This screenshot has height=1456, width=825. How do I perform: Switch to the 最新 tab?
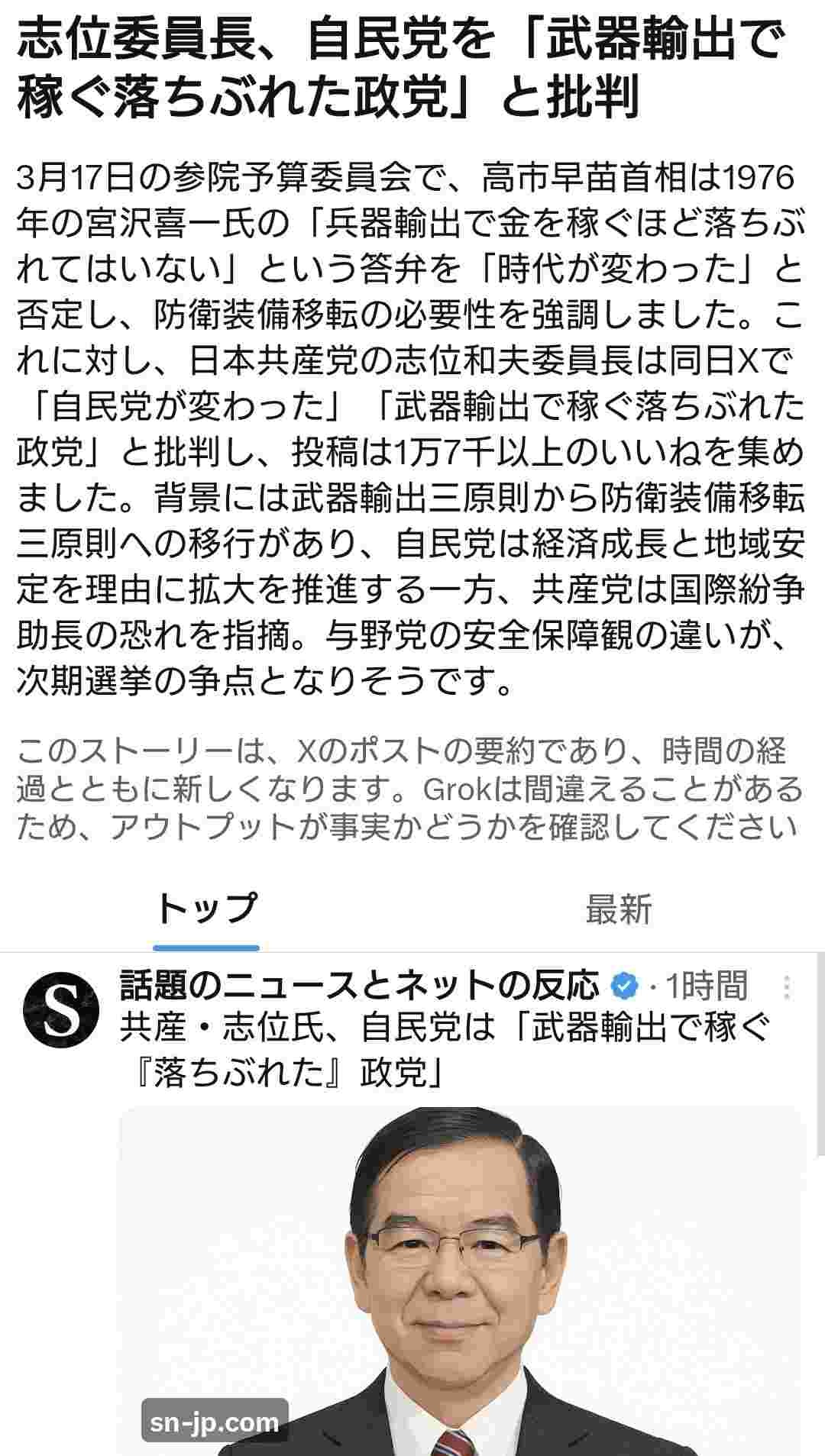click(x=618, y=910)
